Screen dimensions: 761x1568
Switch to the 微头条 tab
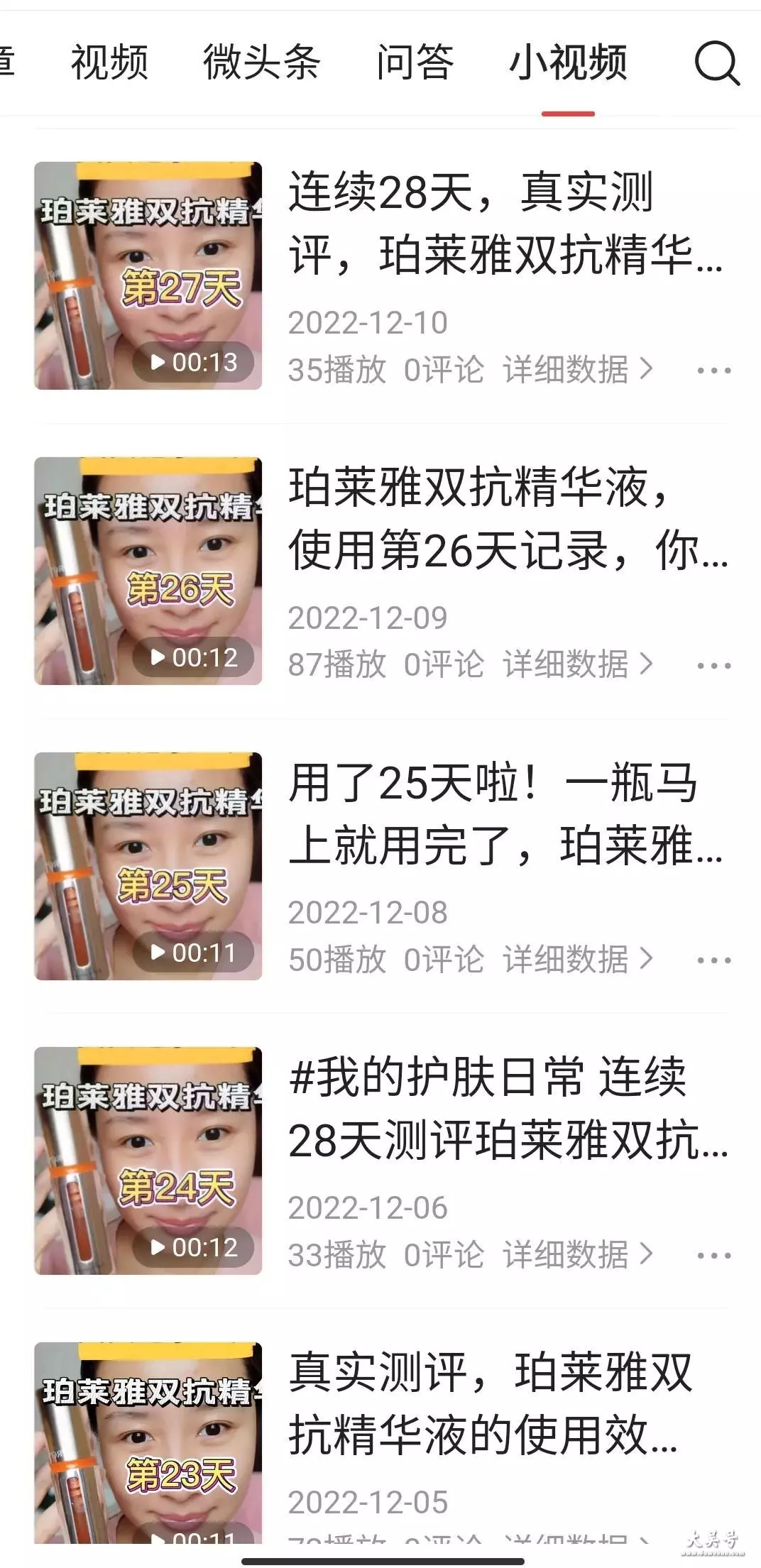pos(262,62)
